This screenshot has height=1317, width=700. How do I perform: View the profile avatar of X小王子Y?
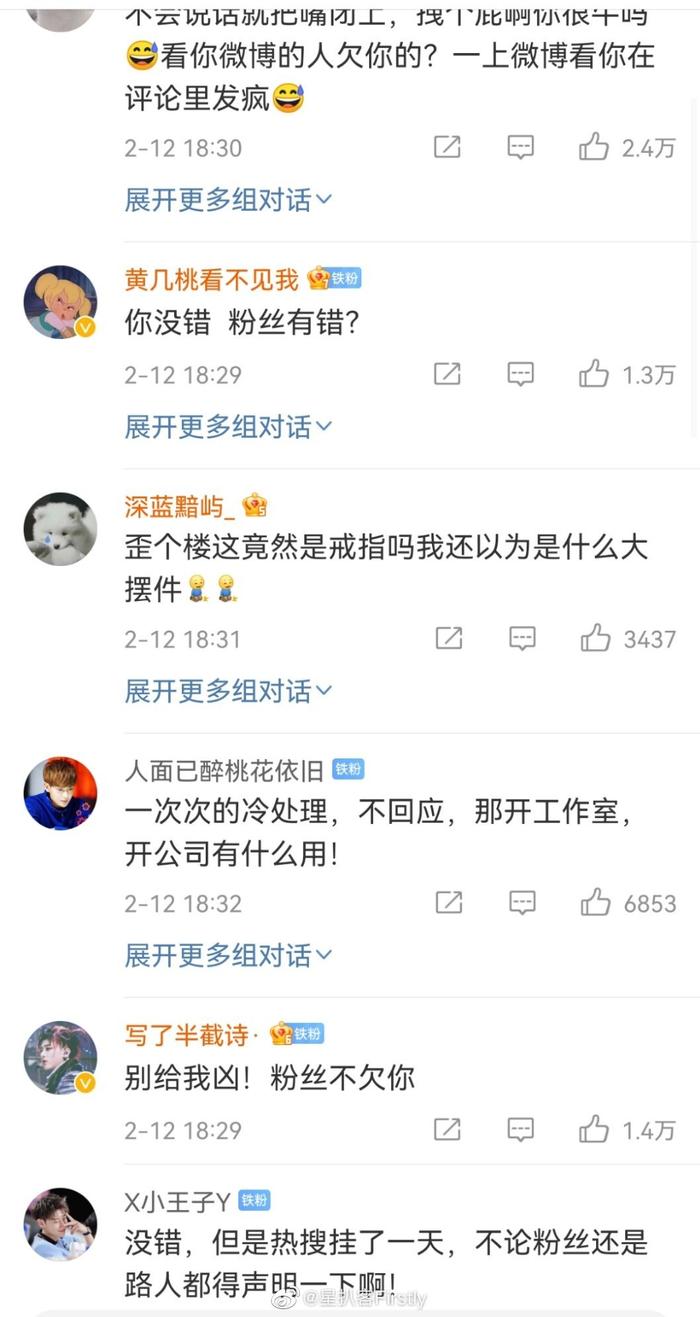tap(60, 1225)
